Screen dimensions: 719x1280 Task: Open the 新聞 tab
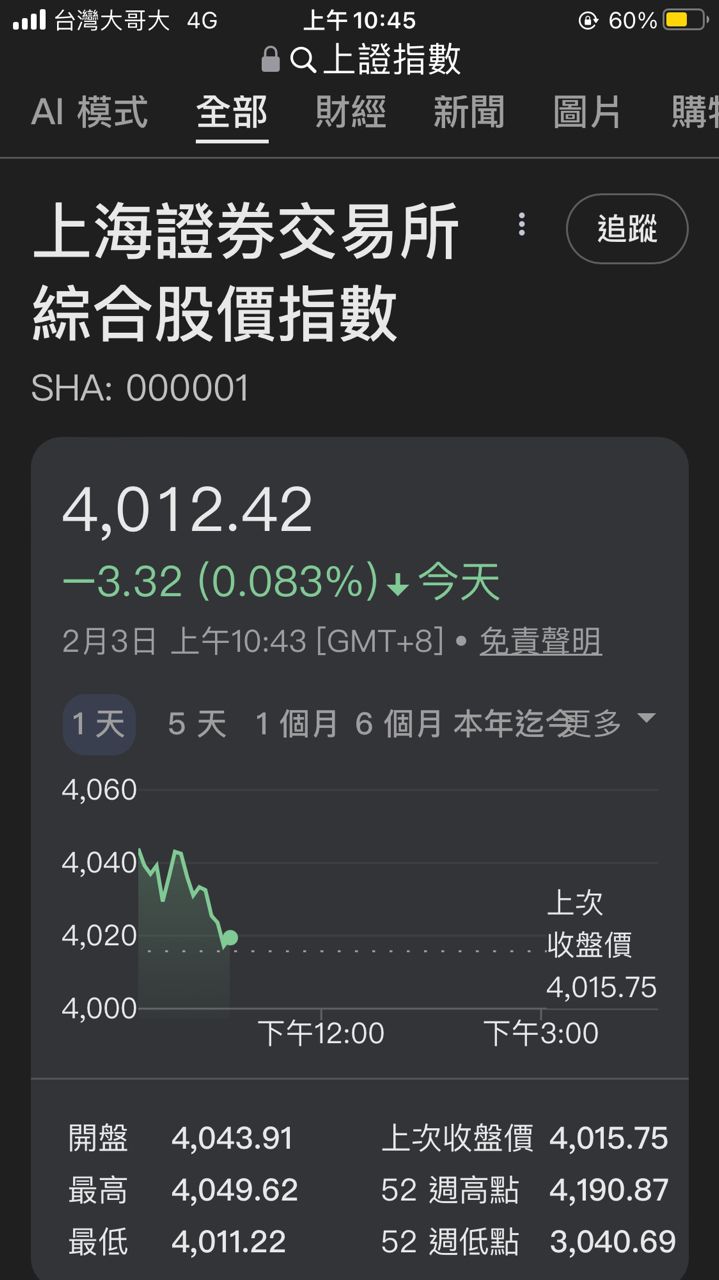pos(468,112)
